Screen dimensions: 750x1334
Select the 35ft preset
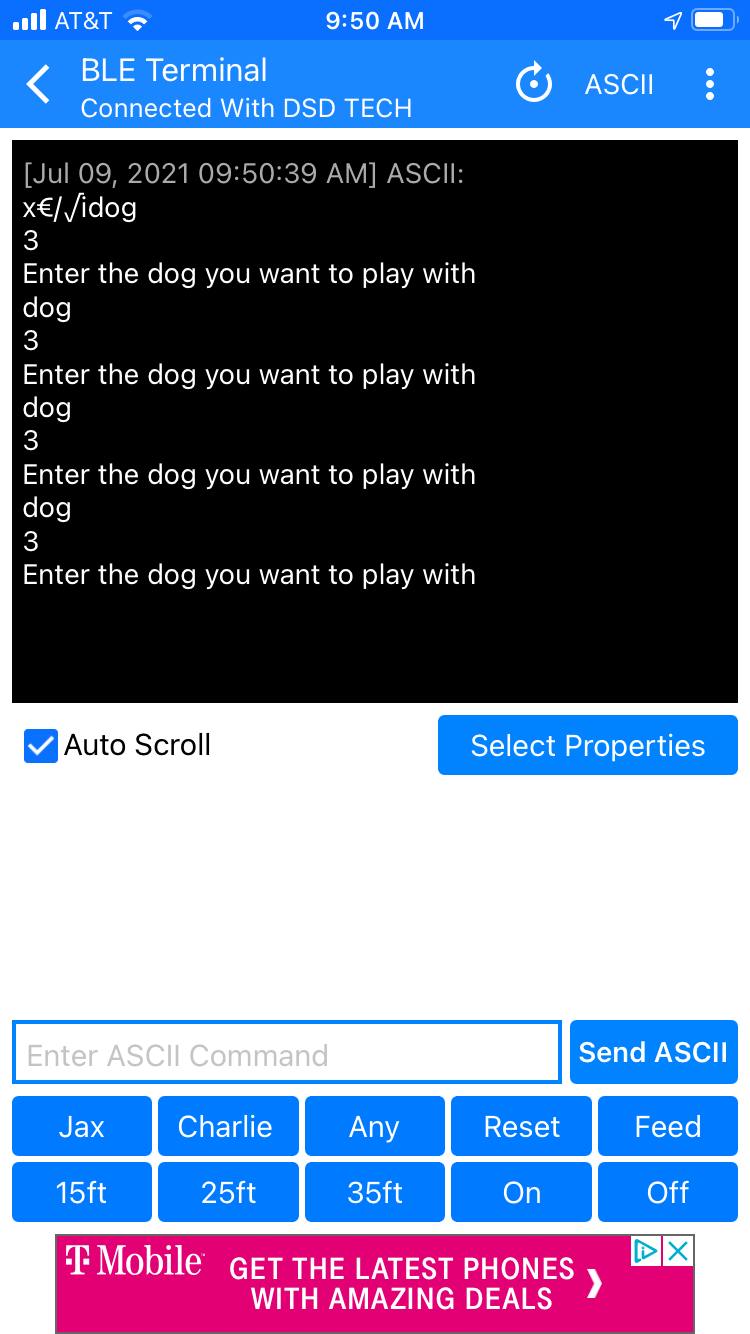tap(374, 1192)
